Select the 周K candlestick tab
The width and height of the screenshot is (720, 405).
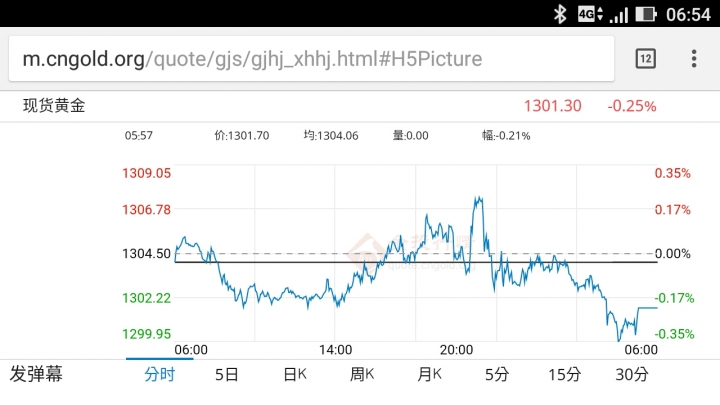click(362, 375)
